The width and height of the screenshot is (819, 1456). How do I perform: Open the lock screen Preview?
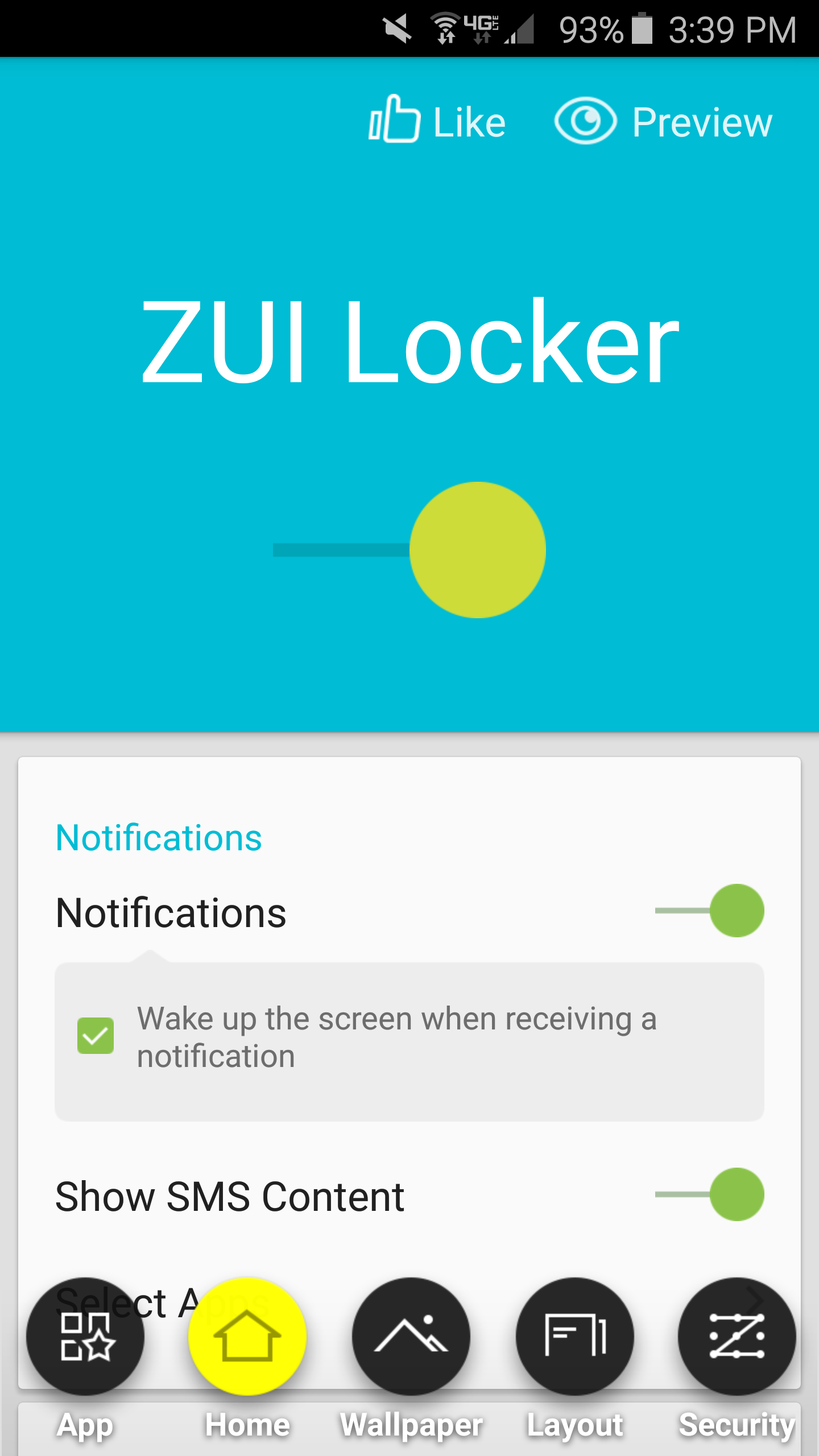pos(663,121)
